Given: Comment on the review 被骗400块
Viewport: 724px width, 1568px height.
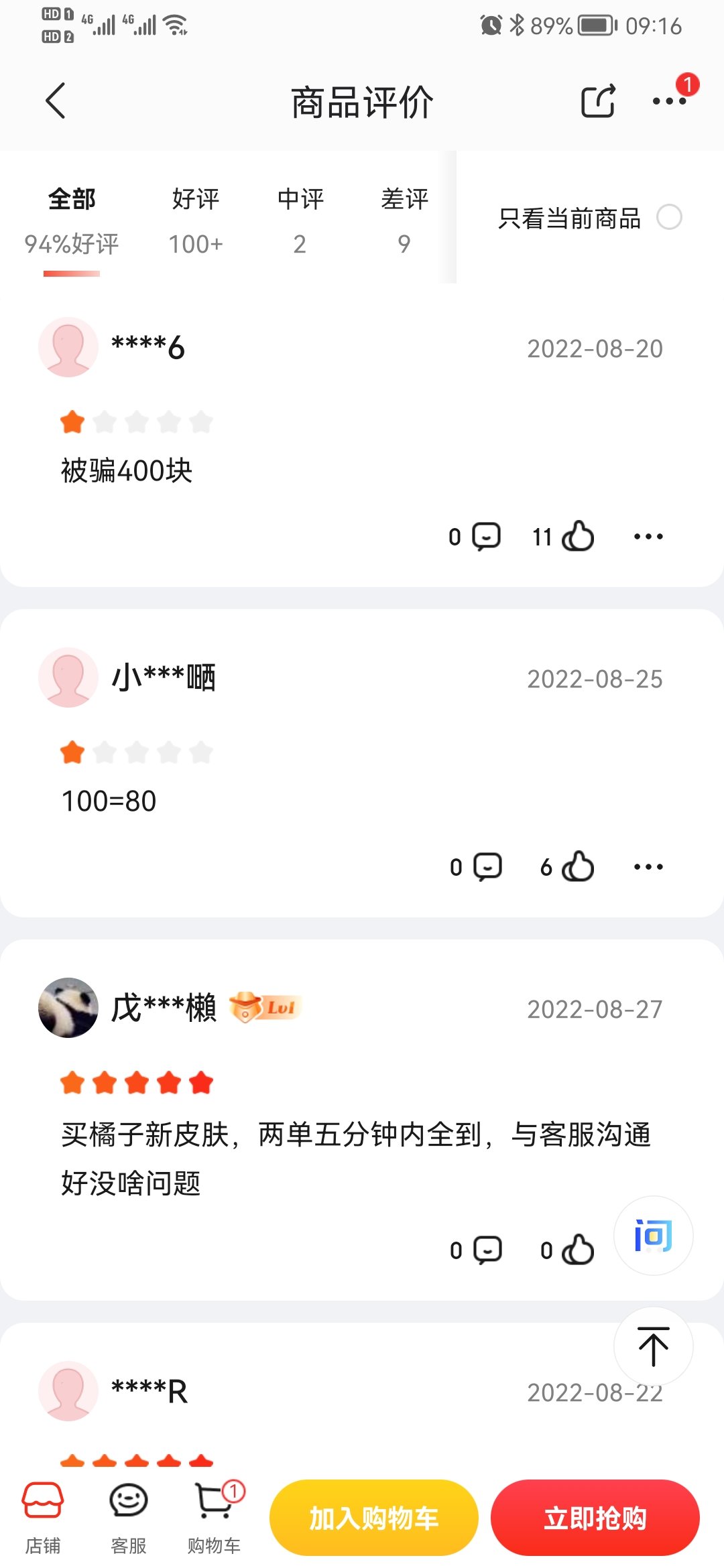Looking at the screenshot, I should click(x=486, y=537).
